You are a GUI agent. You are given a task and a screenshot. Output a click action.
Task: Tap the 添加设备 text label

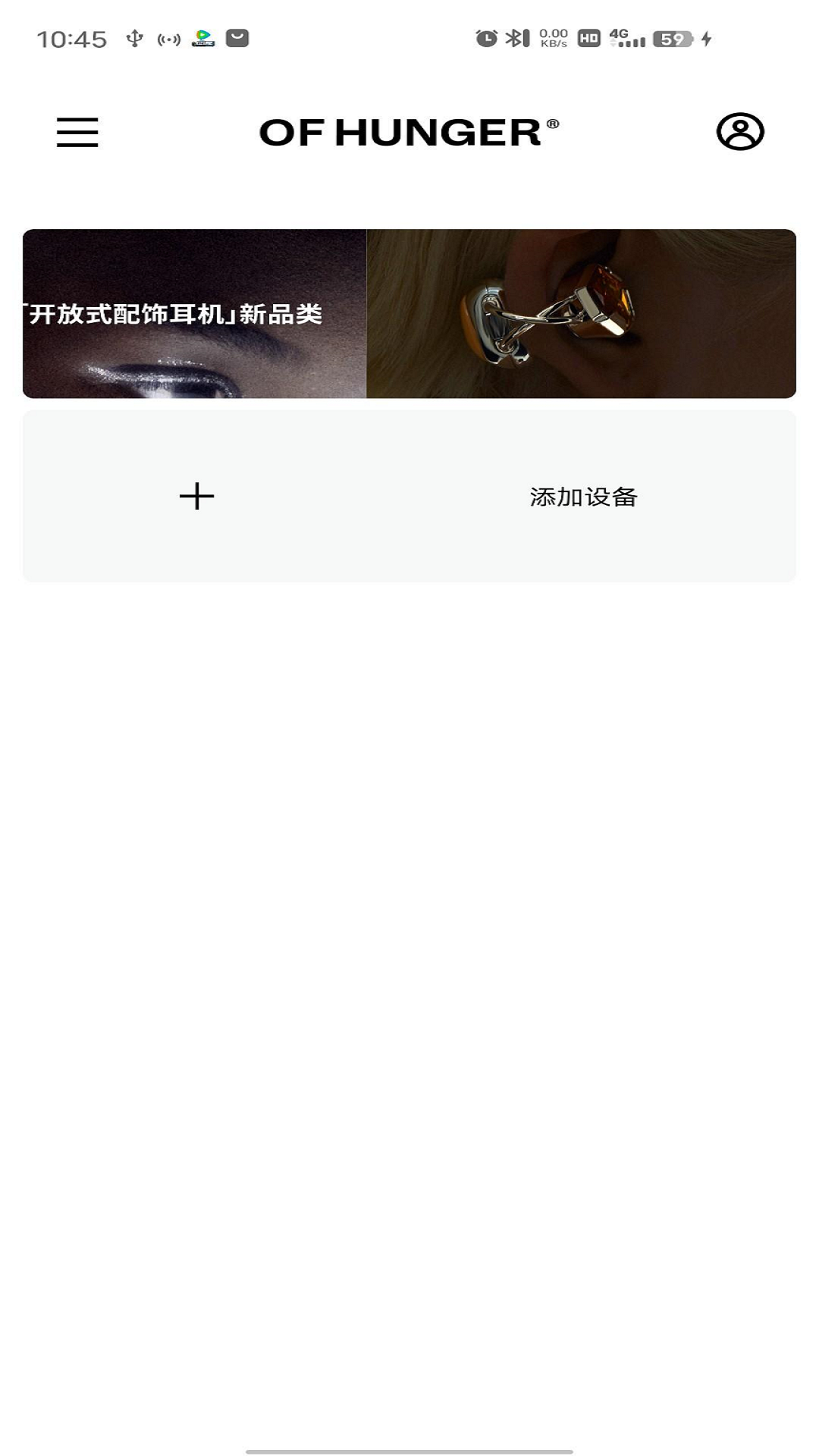pos(584,497)
